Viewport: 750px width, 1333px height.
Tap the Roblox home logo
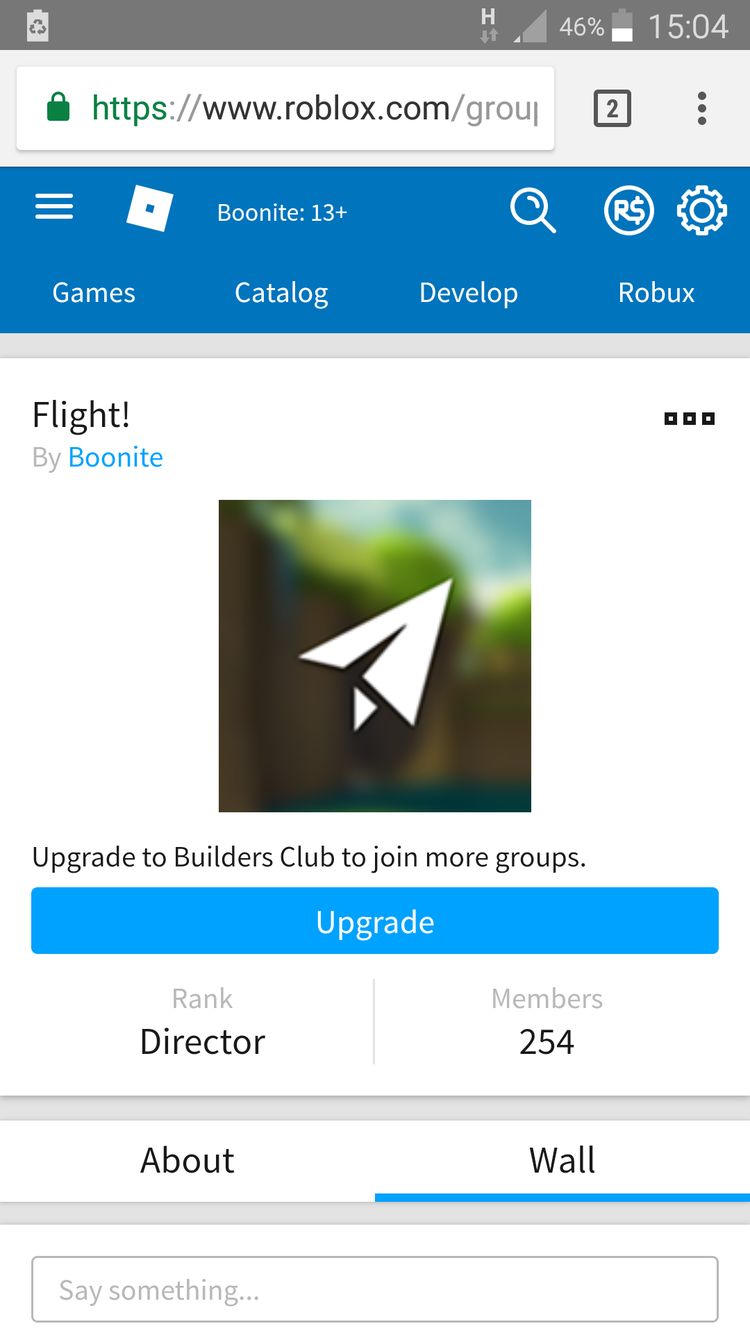(x=150, y=210)
